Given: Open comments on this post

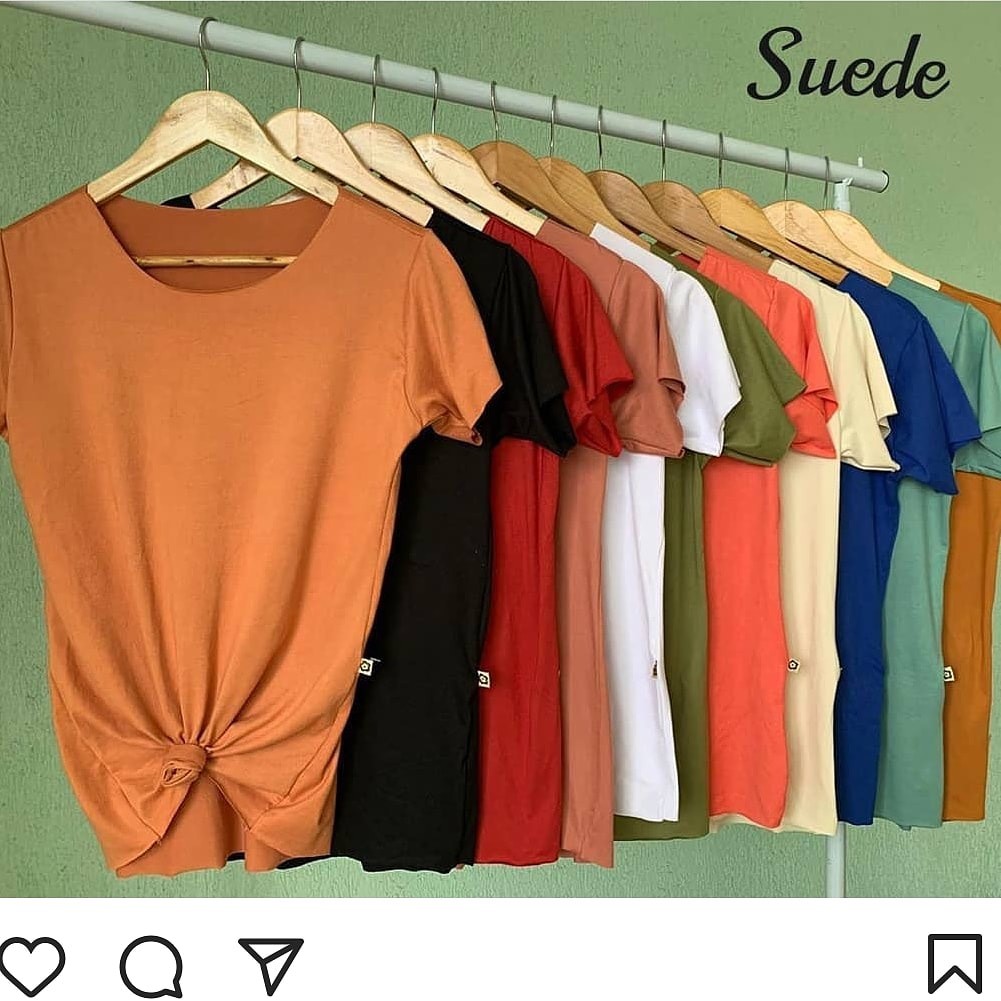Looking at the screenshot, I should click(151, 966).
